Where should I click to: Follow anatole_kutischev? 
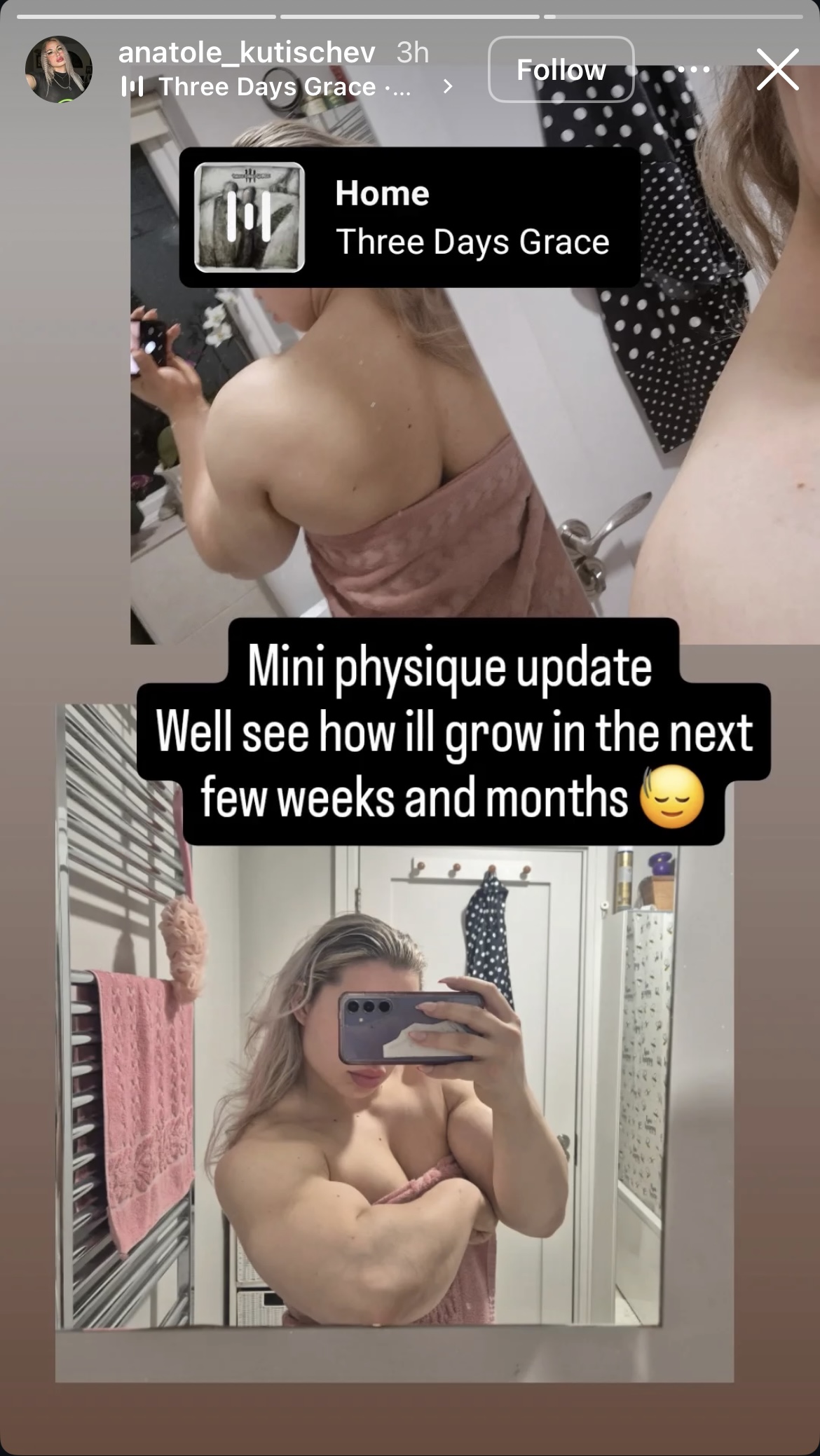tap(561, 69)
